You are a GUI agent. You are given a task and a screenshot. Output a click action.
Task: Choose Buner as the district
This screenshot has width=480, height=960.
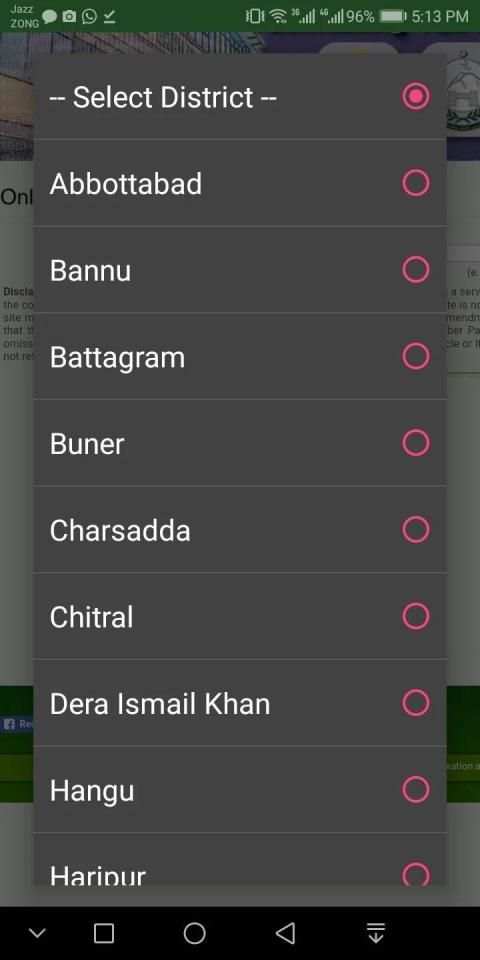point(239,443)
